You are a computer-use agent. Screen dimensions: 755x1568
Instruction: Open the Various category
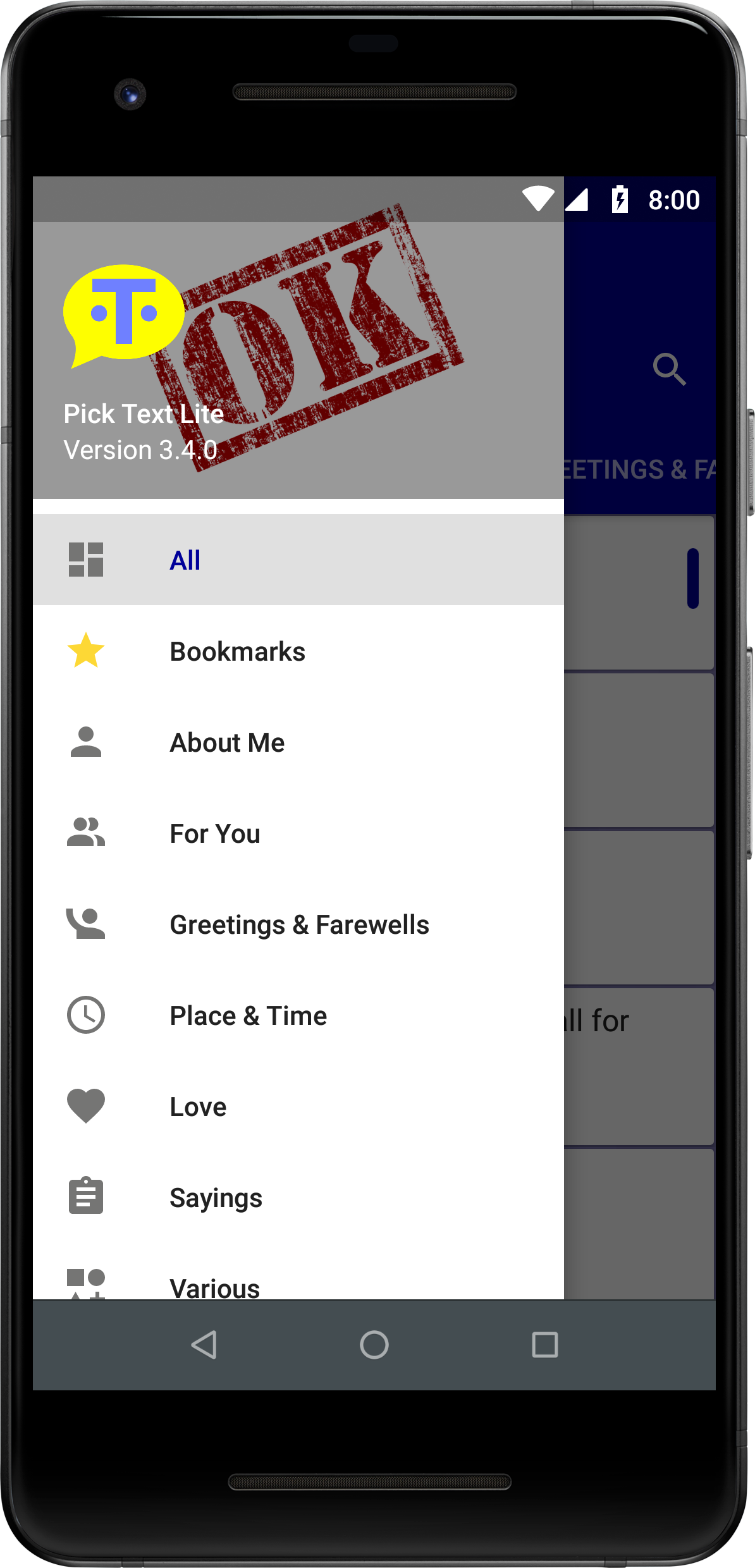tap(298, 1272)
